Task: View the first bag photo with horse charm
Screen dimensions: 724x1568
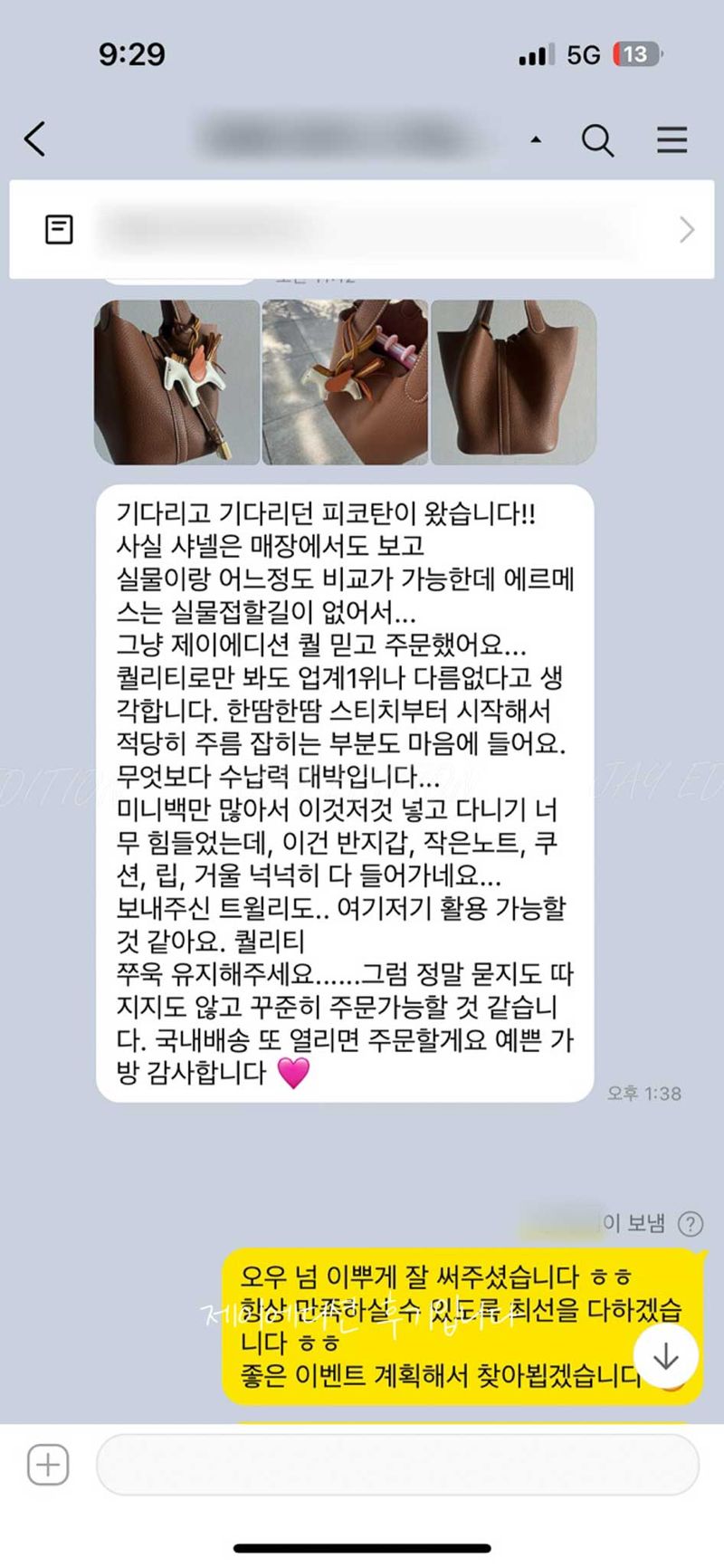Action: (176, 382)
